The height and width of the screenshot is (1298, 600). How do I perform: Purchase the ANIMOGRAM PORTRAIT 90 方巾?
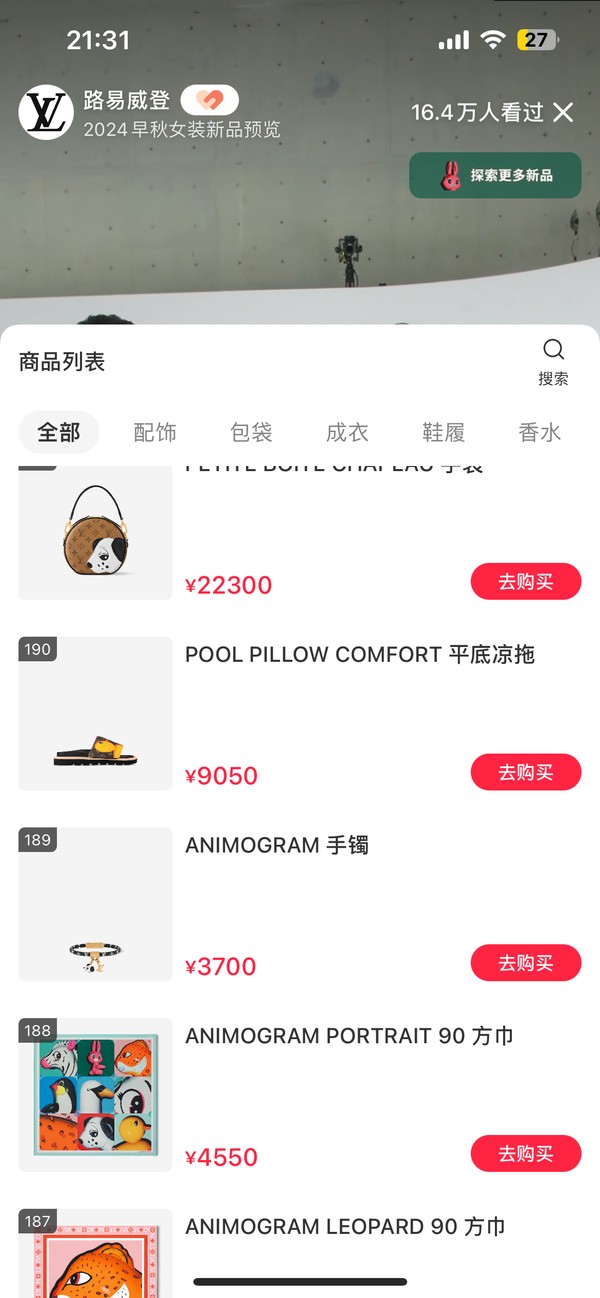pyautogui.click(x=525, y=1154)
